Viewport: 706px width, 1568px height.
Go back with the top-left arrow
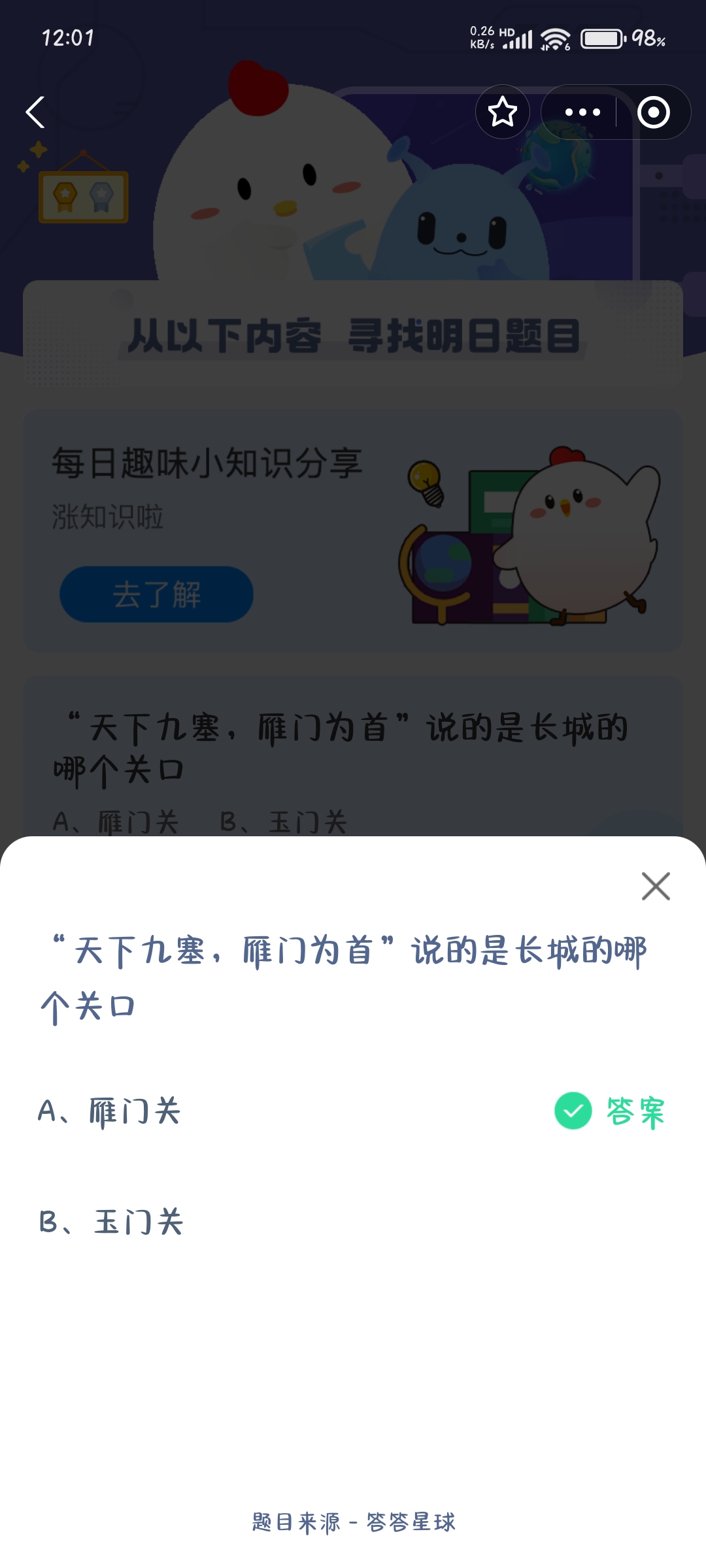click(35, 112)
